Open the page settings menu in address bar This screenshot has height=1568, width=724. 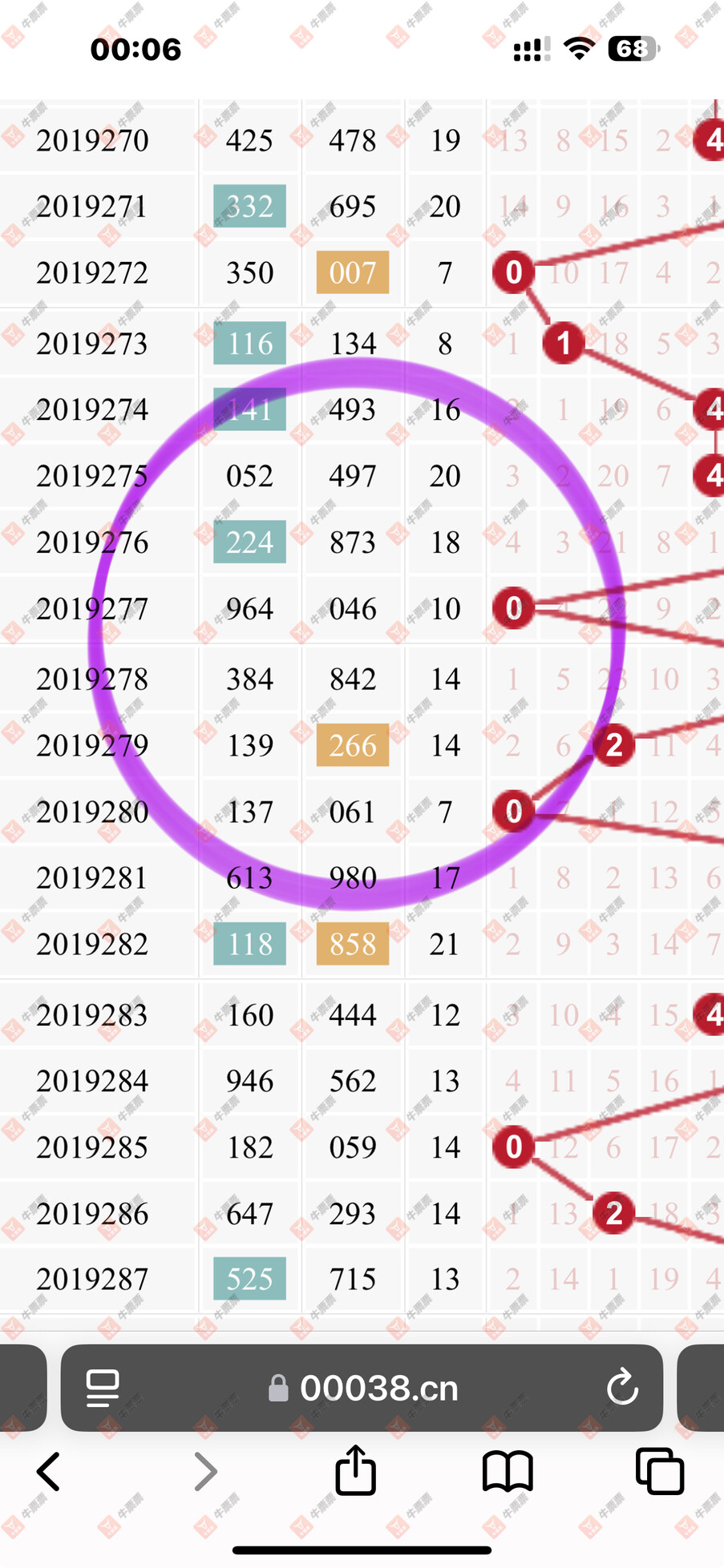tap(103, 1388)
